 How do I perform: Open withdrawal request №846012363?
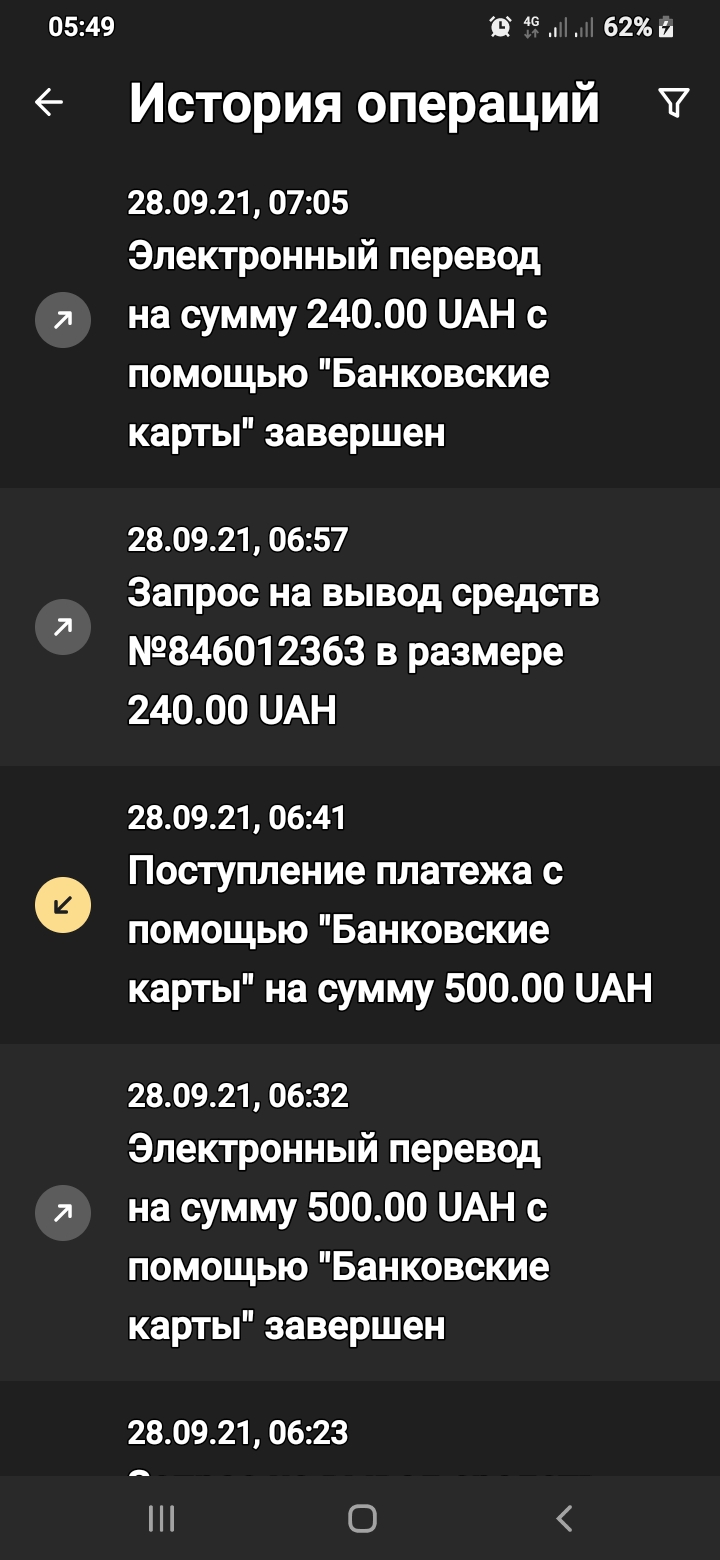360,627
